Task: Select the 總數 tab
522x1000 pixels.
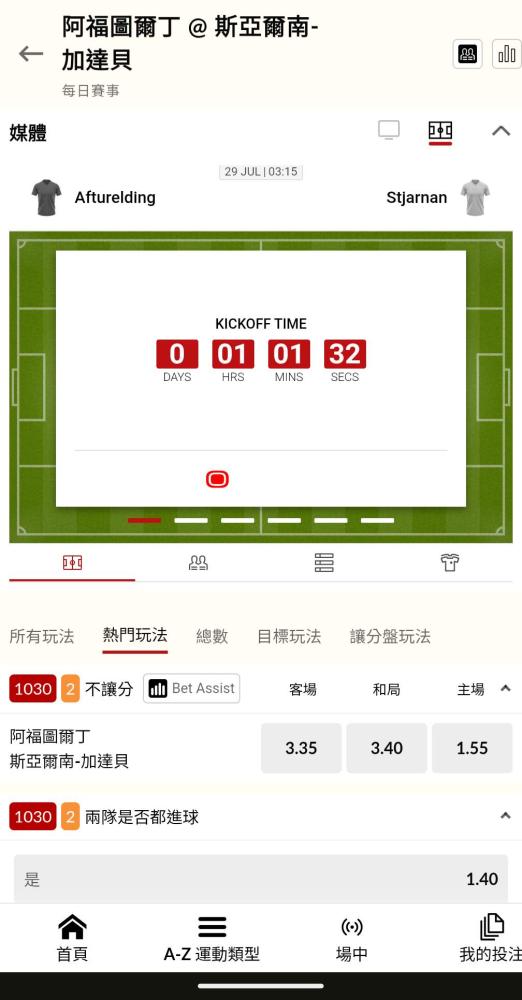Action: [x=212, y=636]
